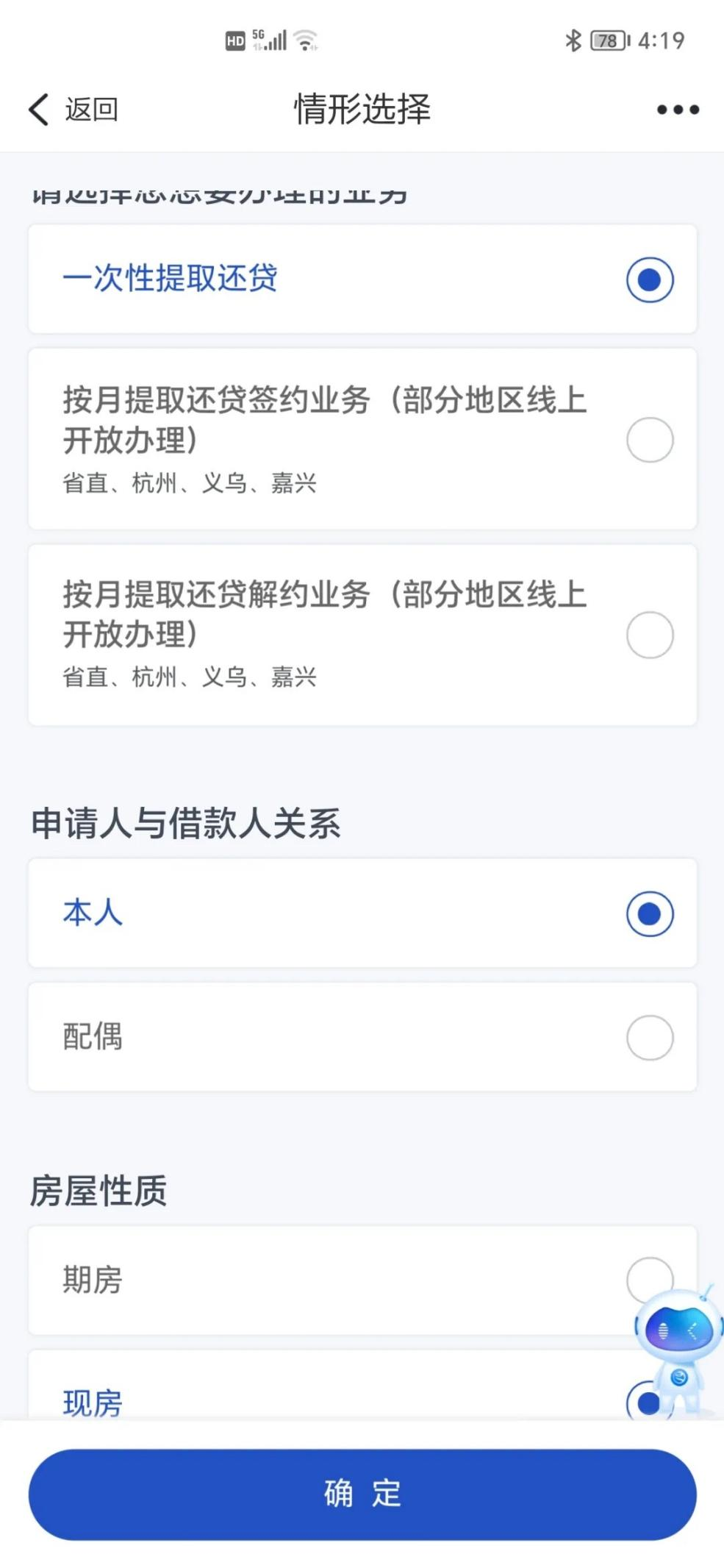This screenshot has width=724, height=1568.
Task: Go back using the 返回 button
Action: 73,110
